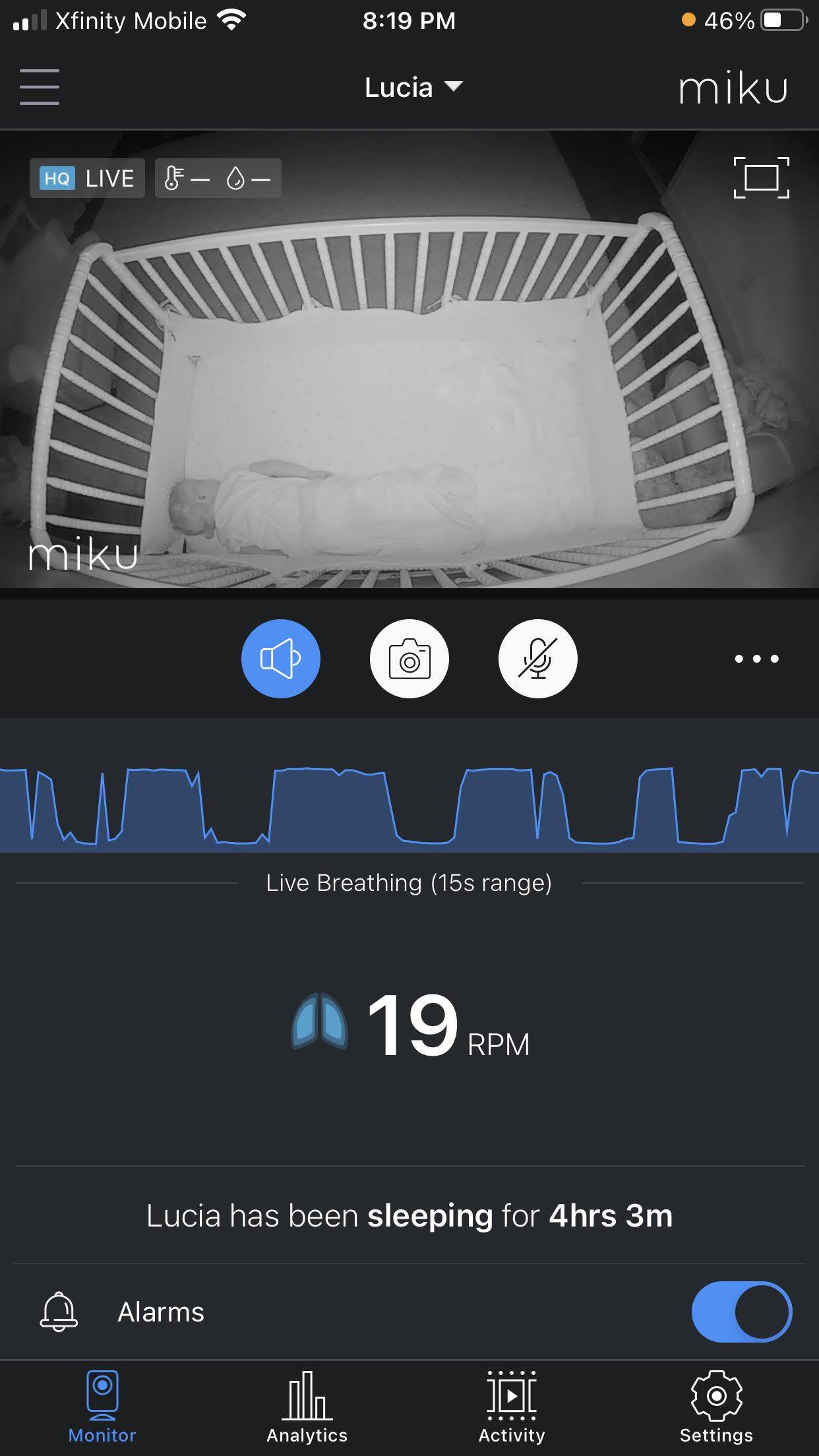This screenshot has width=819, height=1456.
Task: Tap the HQ LIVE quality badge
Action: 87,178
